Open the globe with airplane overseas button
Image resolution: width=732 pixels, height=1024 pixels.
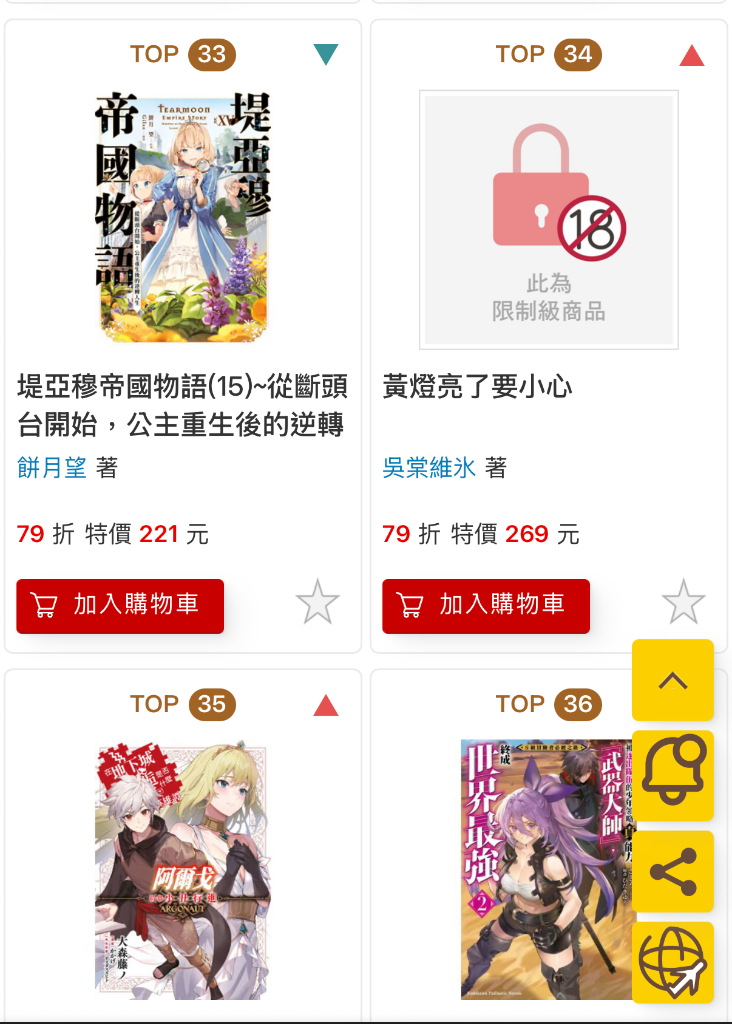click(x=673, y=963)
